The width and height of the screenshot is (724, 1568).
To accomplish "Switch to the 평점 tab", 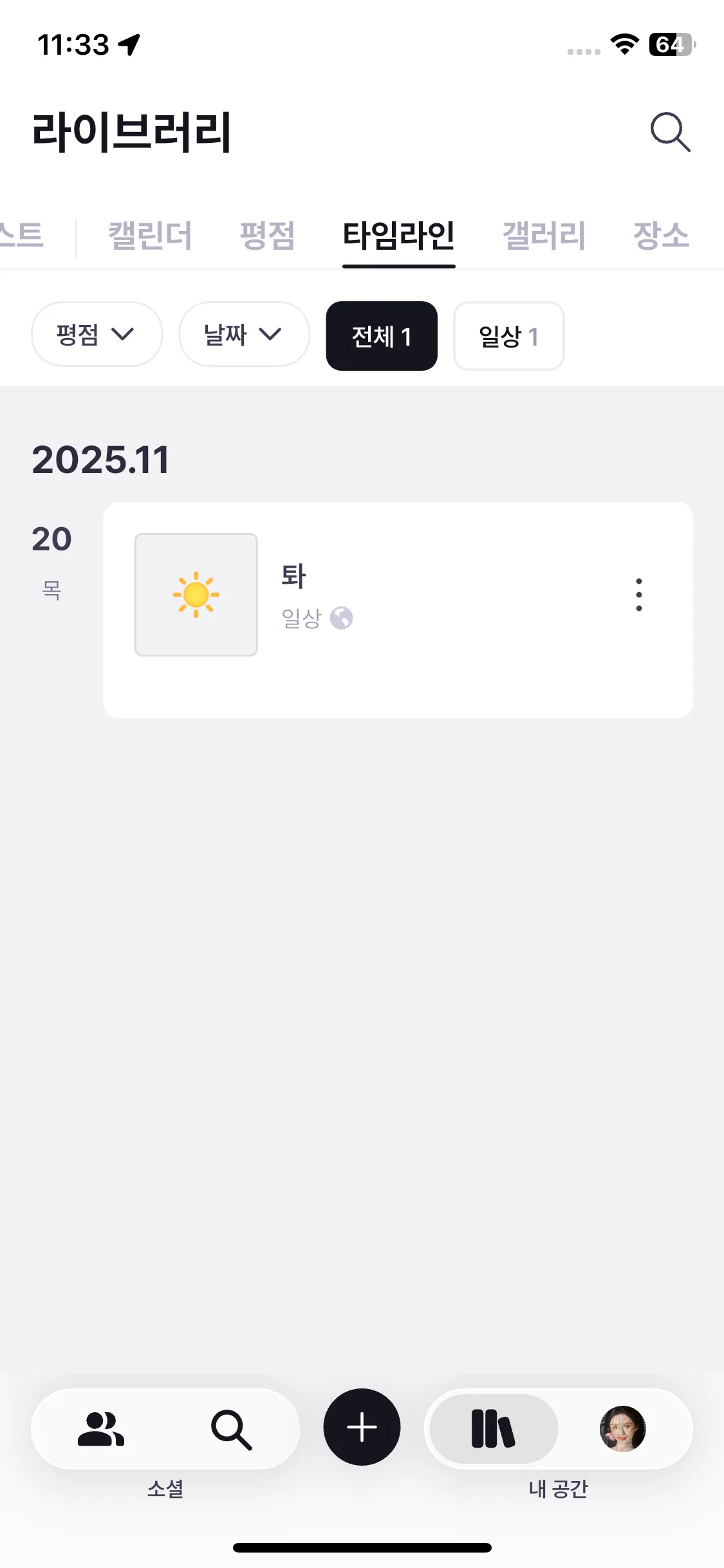I will (267, 236).
